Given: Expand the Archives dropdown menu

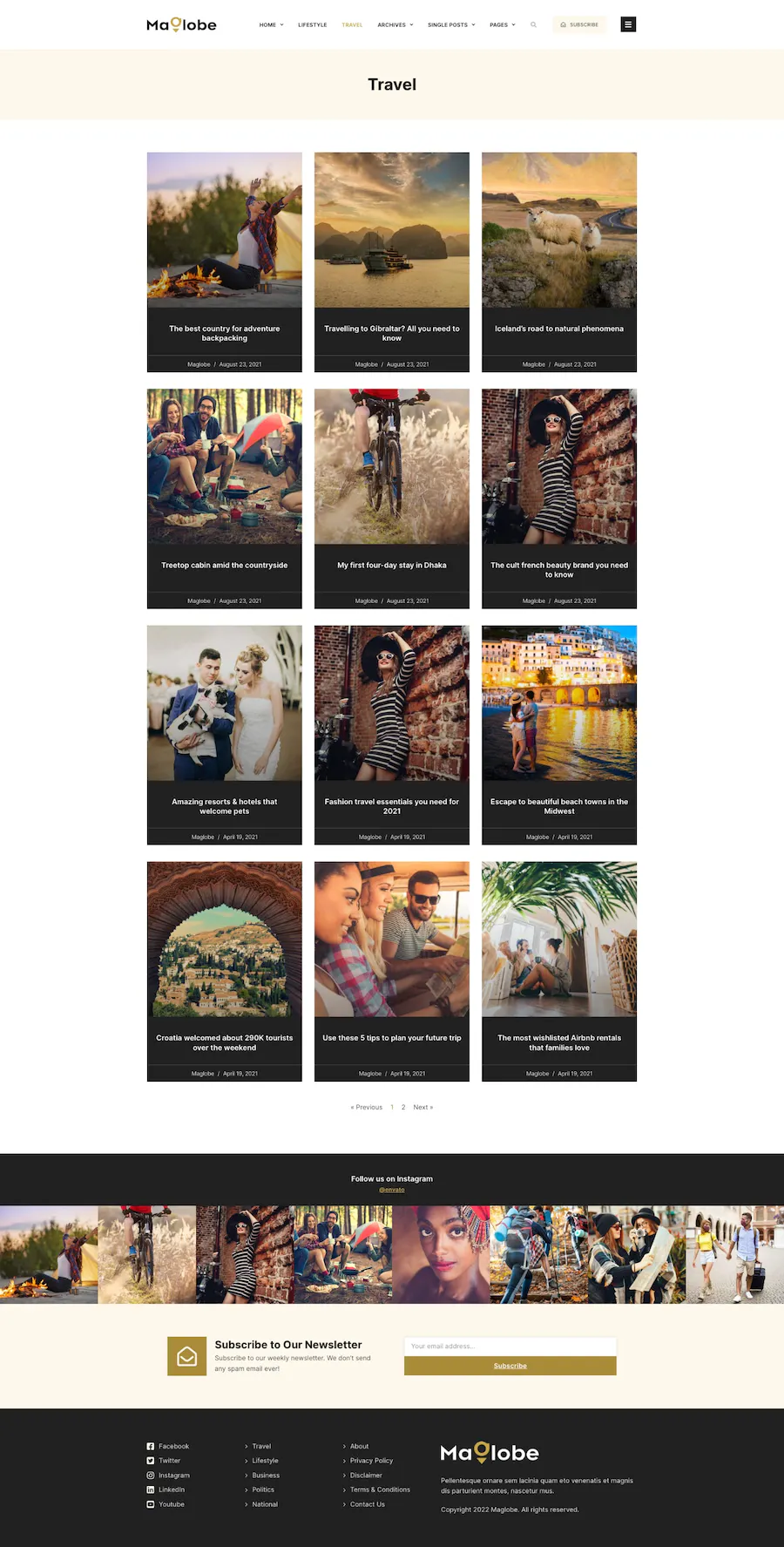Looking at the screenshot, I should [395, 24].
